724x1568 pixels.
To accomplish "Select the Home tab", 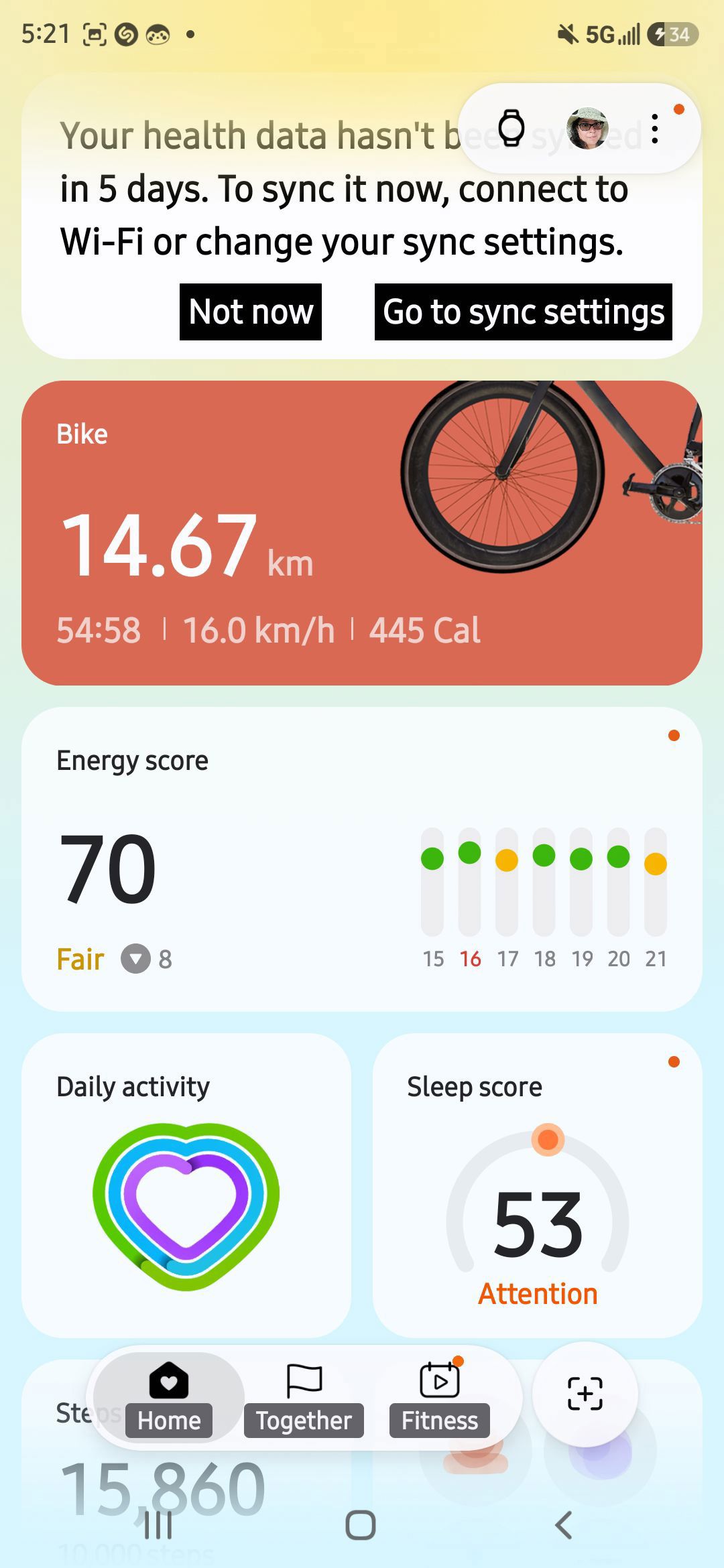I will [169, 1398].
